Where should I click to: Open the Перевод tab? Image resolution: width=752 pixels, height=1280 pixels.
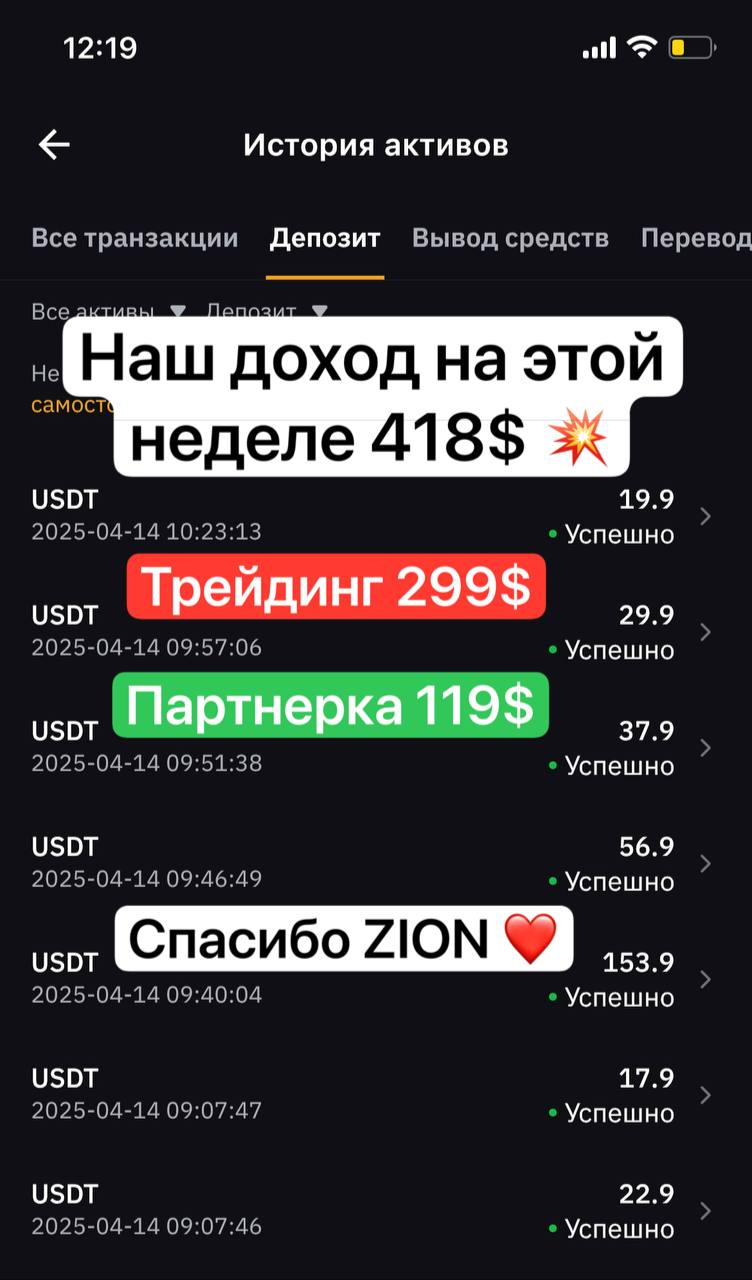click(696, 238)
